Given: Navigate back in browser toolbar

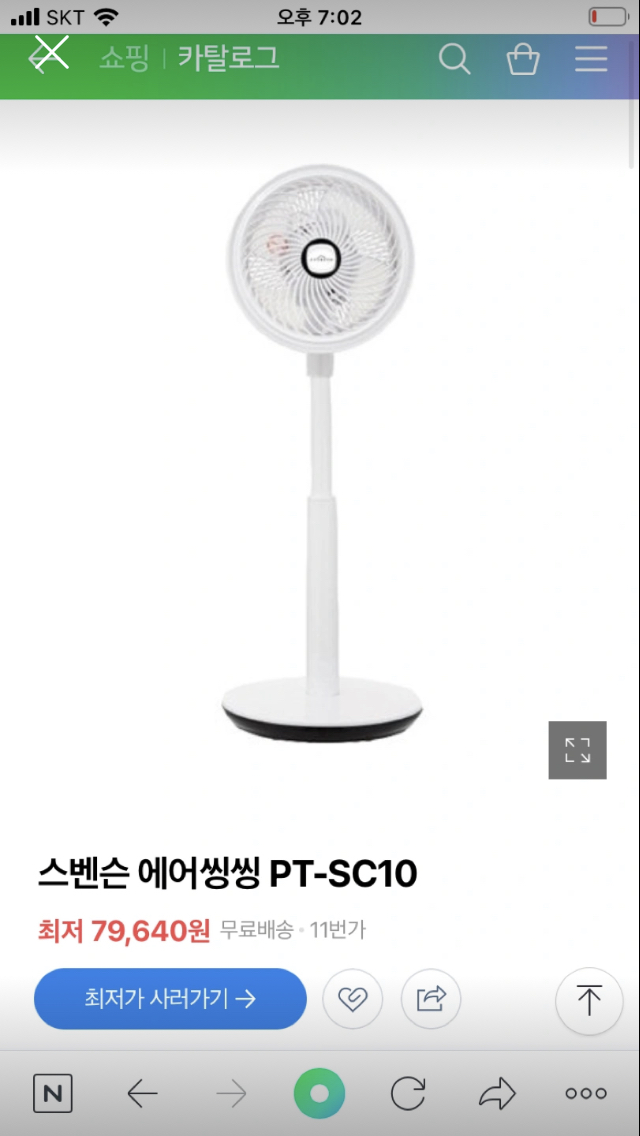Looking at the screenshot, I should [142, 1094].
